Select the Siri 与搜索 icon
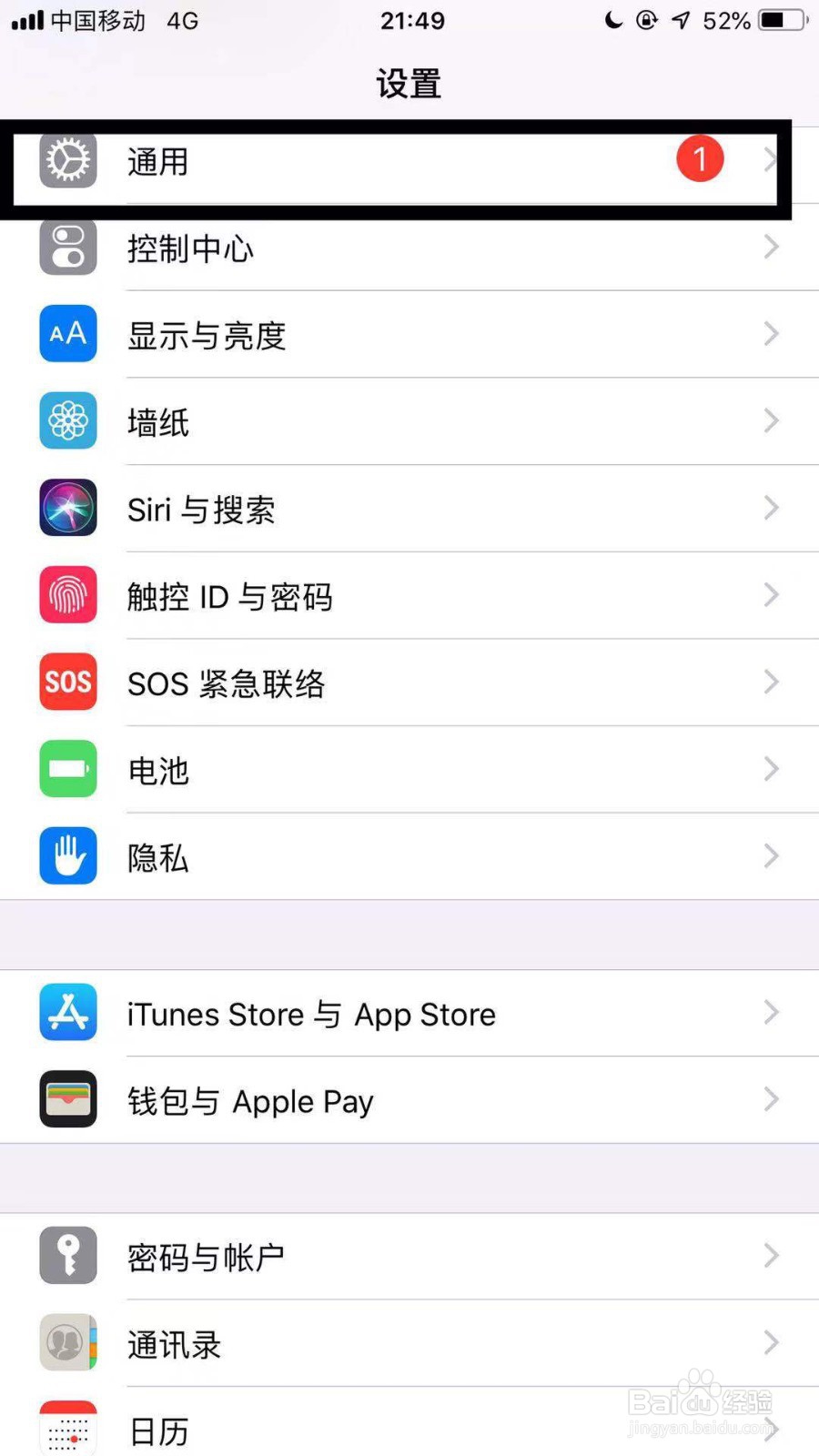Image resolution: width=819 pixels, height=1456 pixels. click(66, 508)
